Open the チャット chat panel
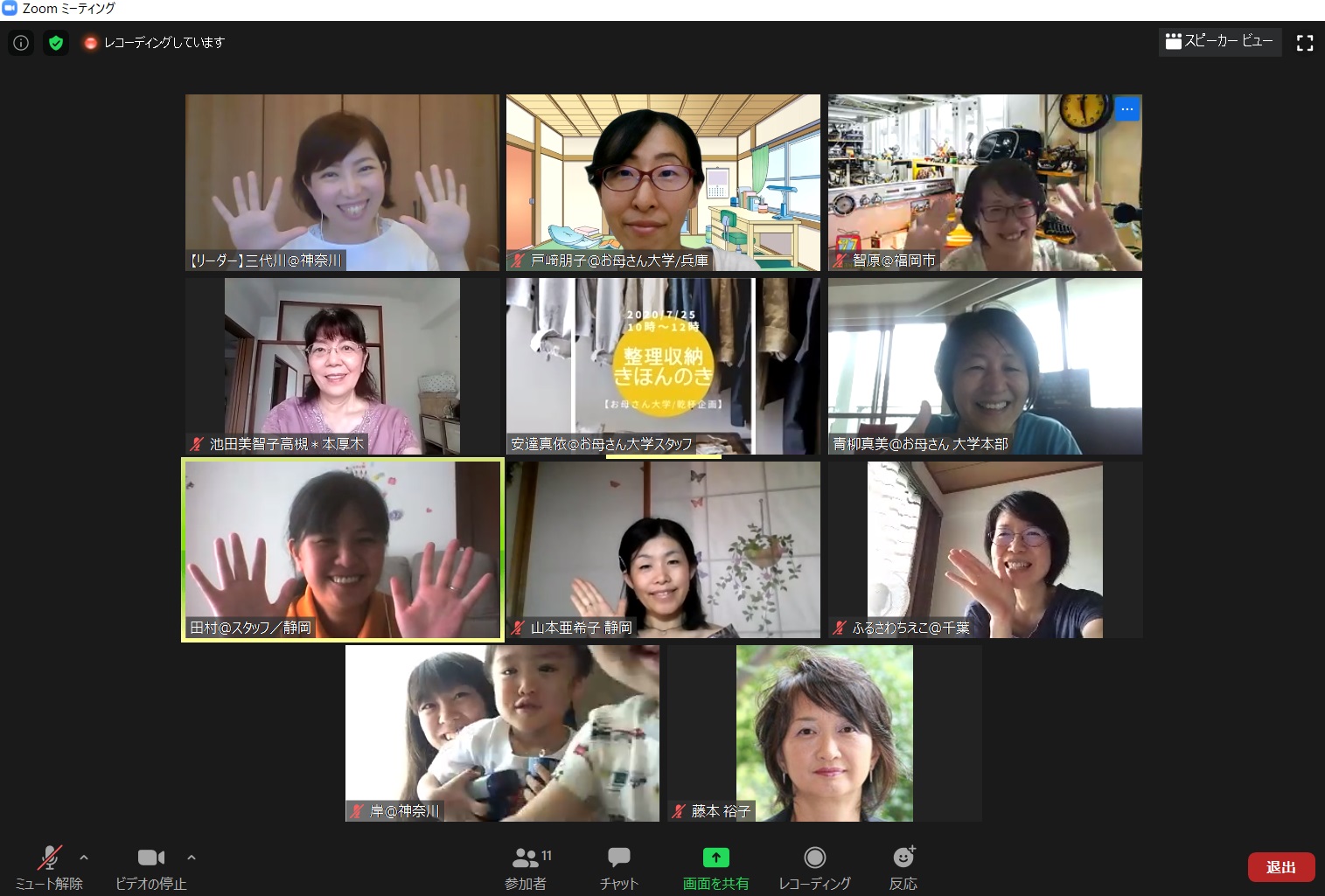Image resolution: width=1325 pixels, height=896 pixels. click(619, 866)
